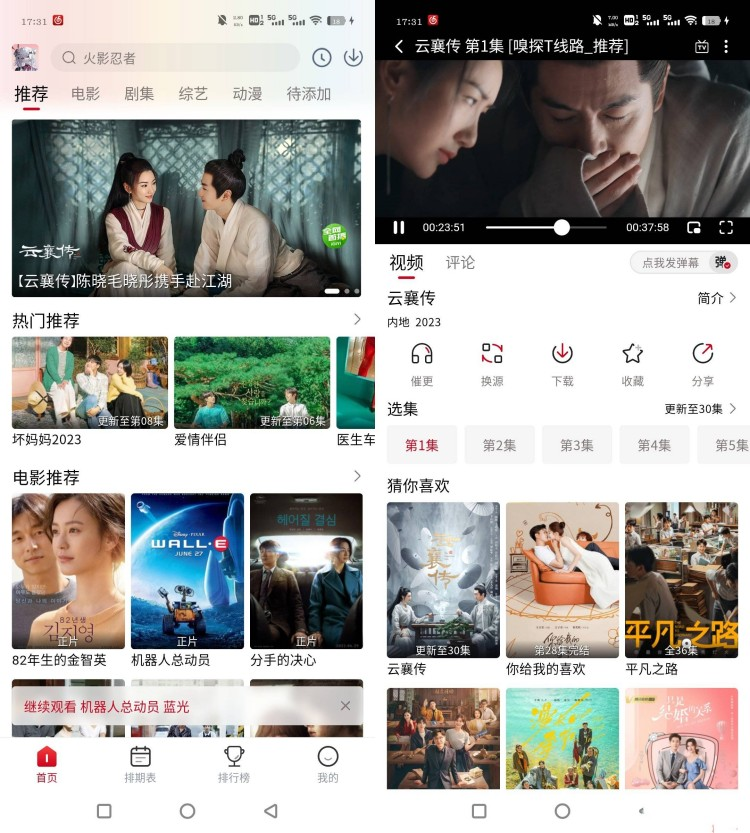Select episode 第3集
This screenshot has height=833, width=750.
tap(577, 445)
